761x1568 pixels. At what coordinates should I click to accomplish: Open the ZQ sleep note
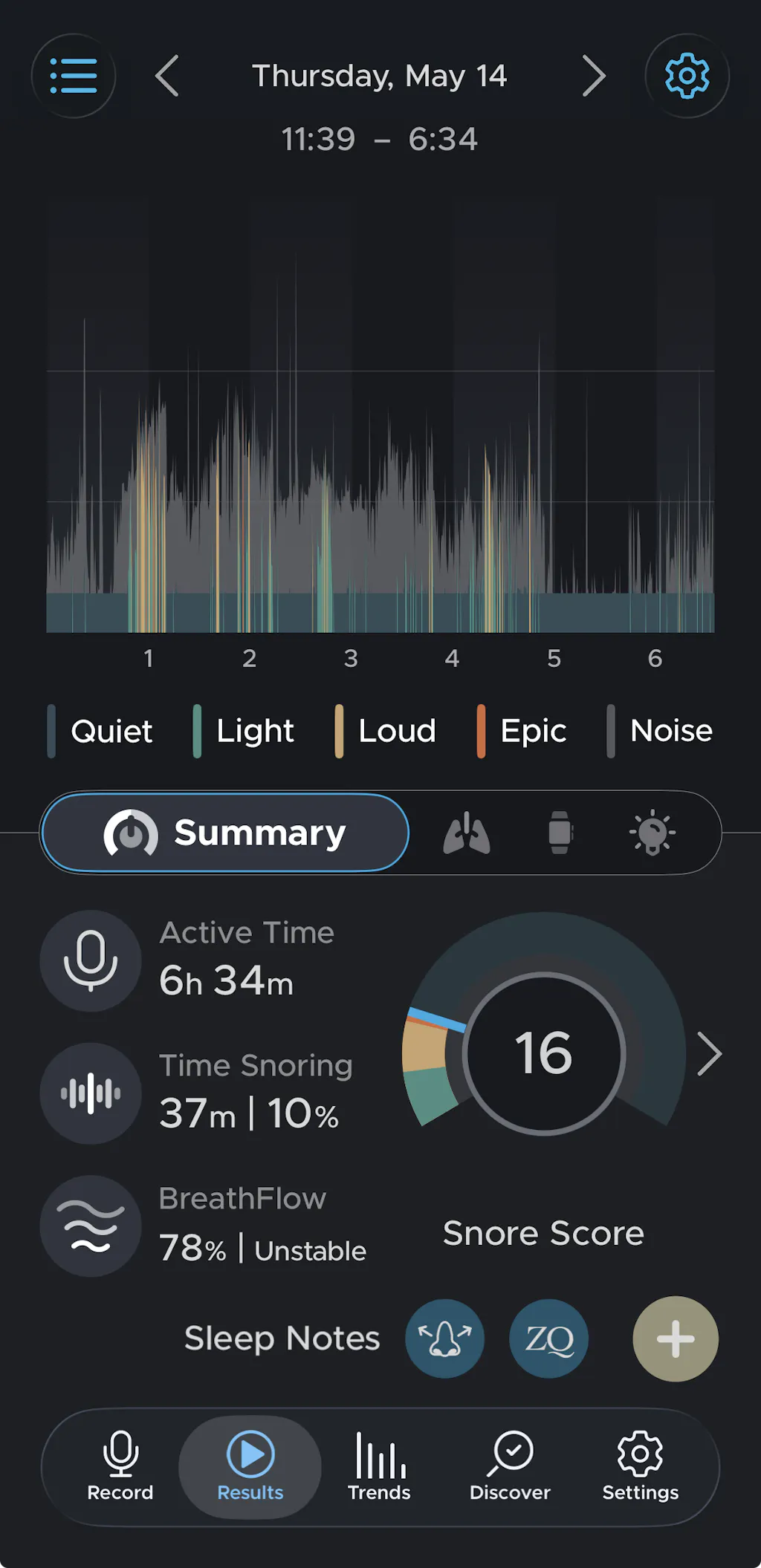click(x=548, y=1338)
